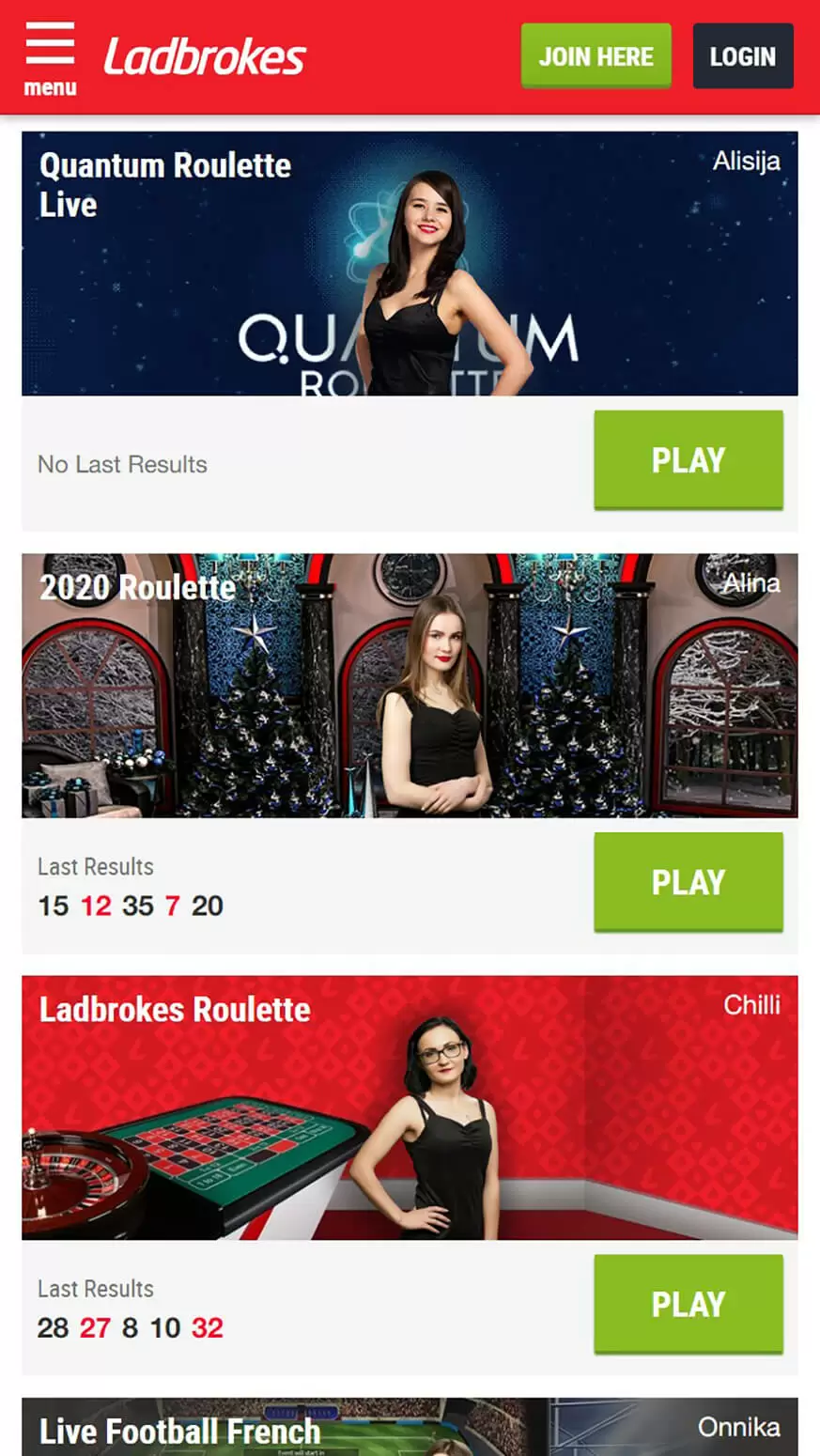Open the Ladbrokes Roulette banner image
This screenshot has width=820, height=1456.
[x=409, y=1108]
